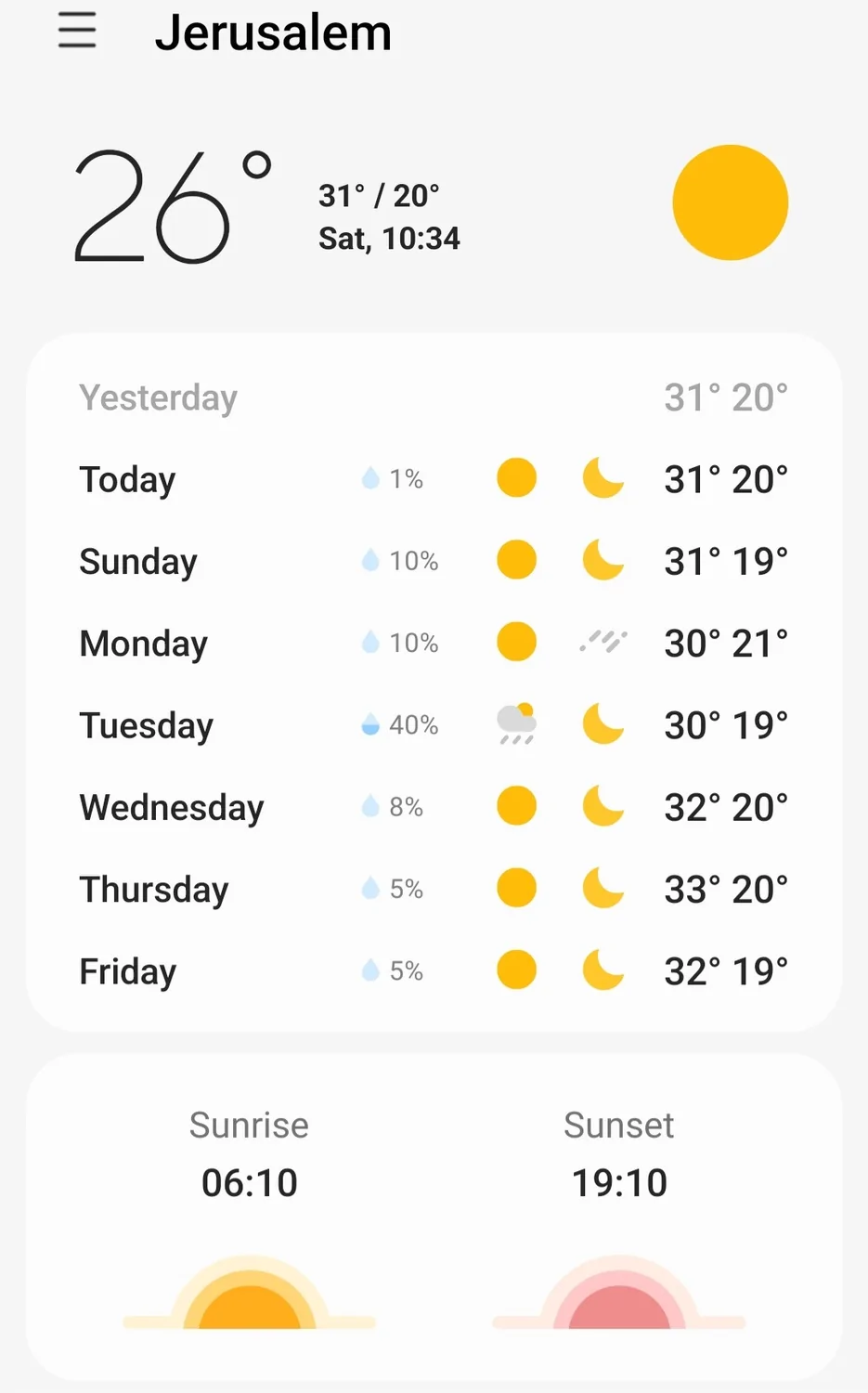Show Thursday's forecast details

(x=433, y=889)
